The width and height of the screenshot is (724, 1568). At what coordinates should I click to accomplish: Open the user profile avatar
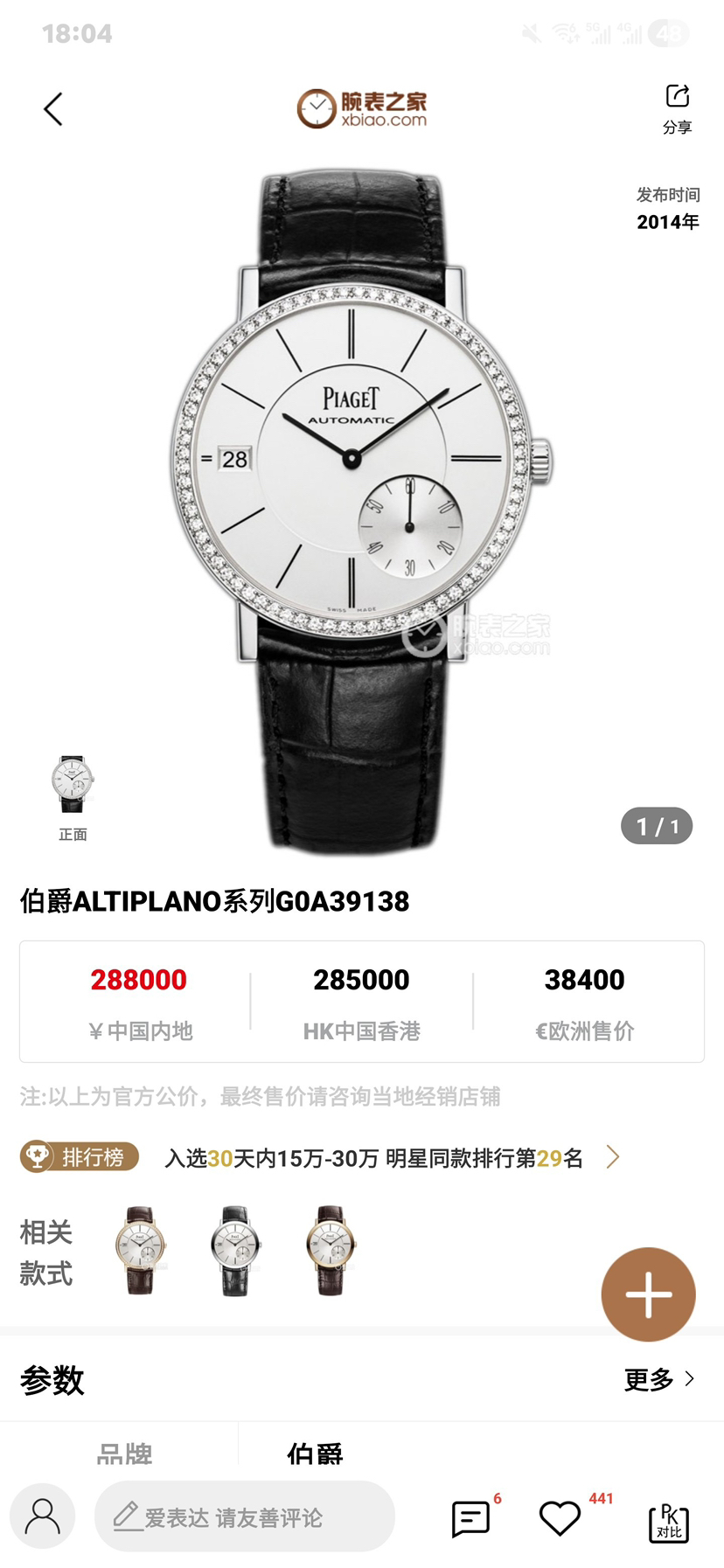click(x=42, y=1516)
